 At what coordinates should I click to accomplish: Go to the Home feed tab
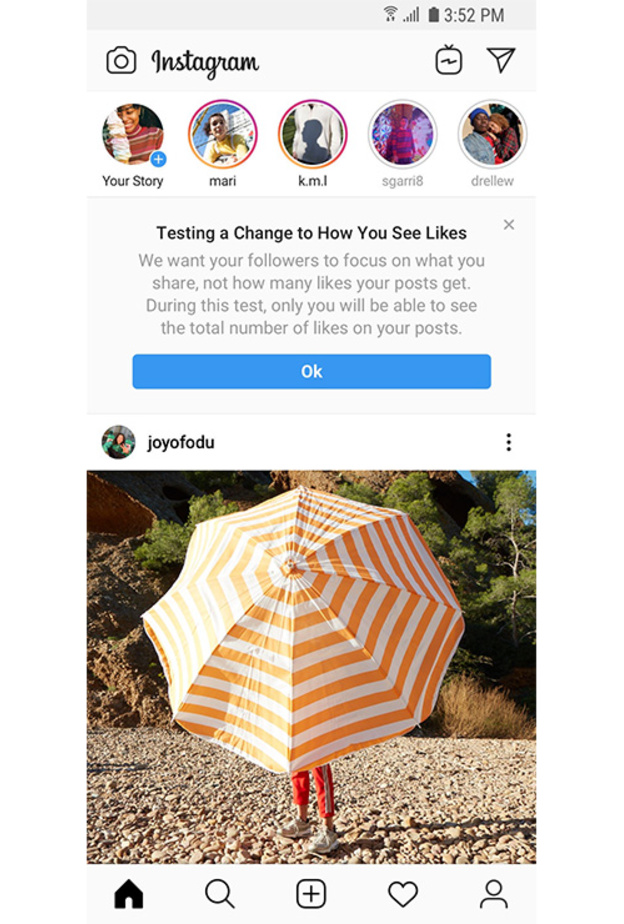(129, 893)
